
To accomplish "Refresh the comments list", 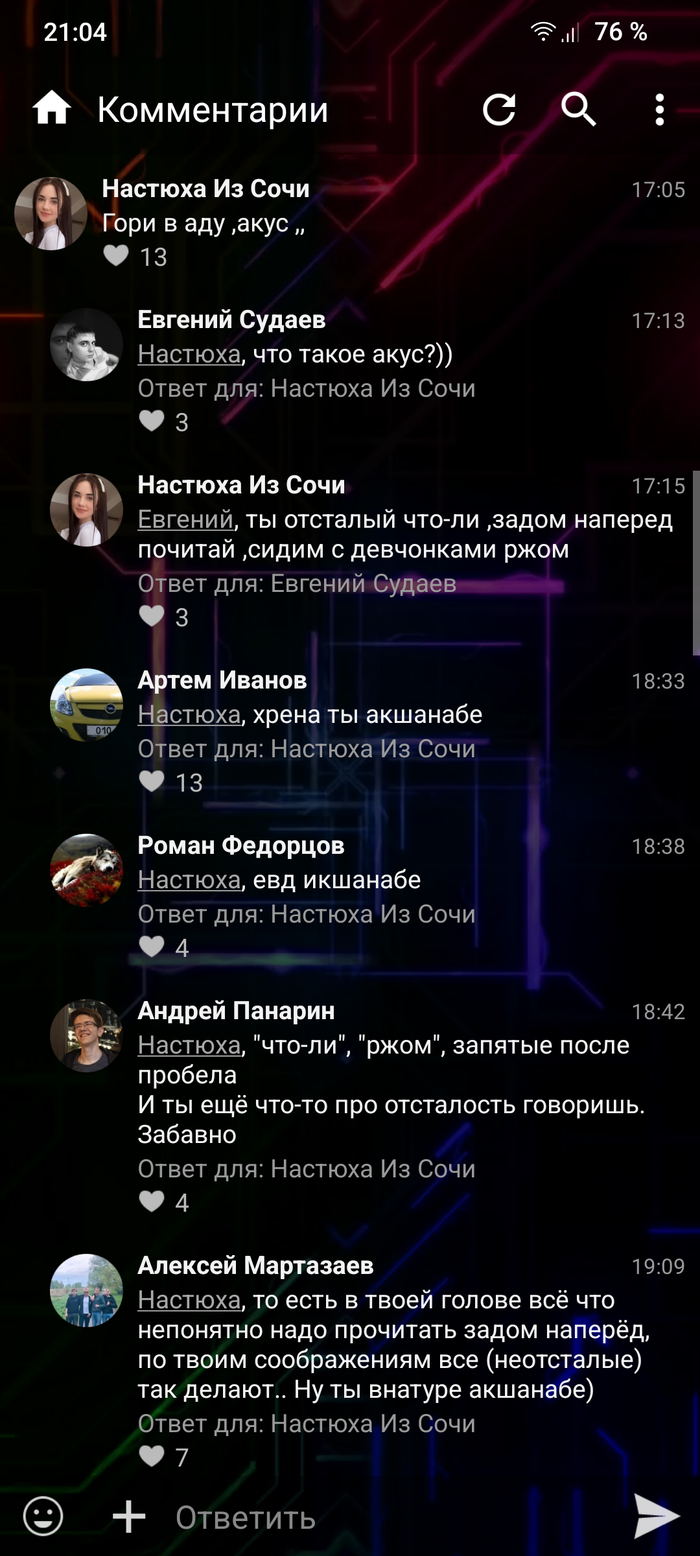I will 499,109.
